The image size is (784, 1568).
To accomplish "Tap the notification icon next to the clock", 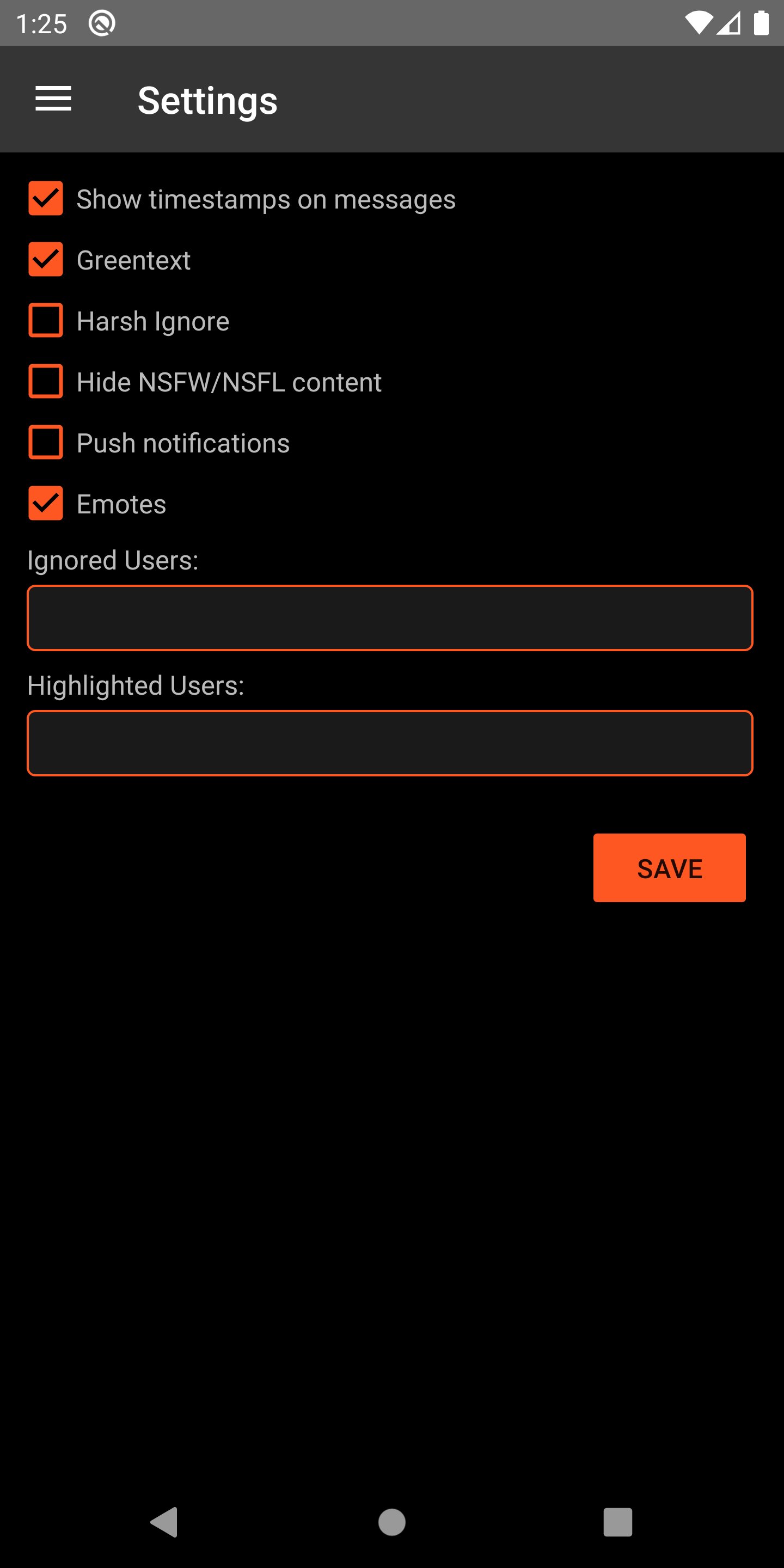I will (x=102, y=22).
